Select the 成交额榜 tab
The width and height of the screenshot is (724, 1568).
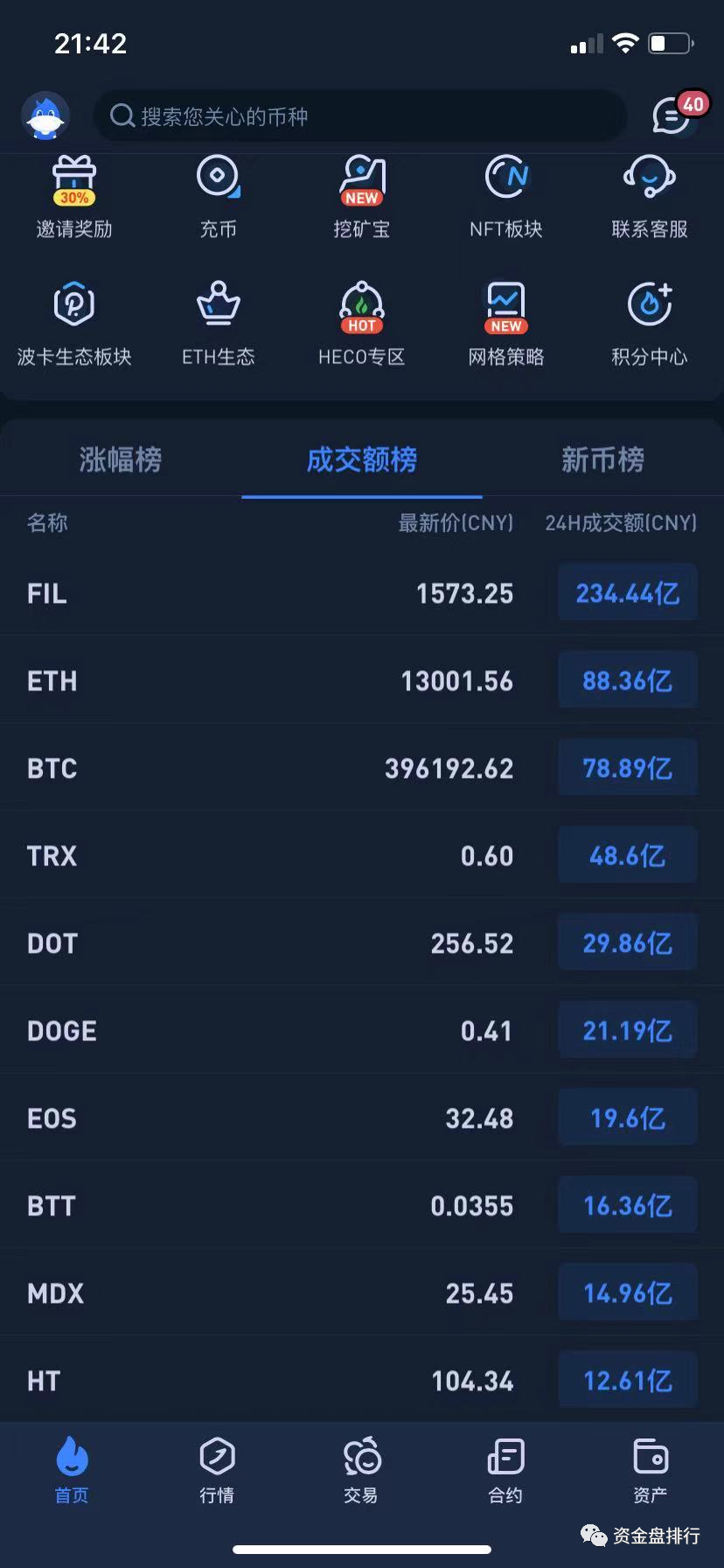point(361,459)
